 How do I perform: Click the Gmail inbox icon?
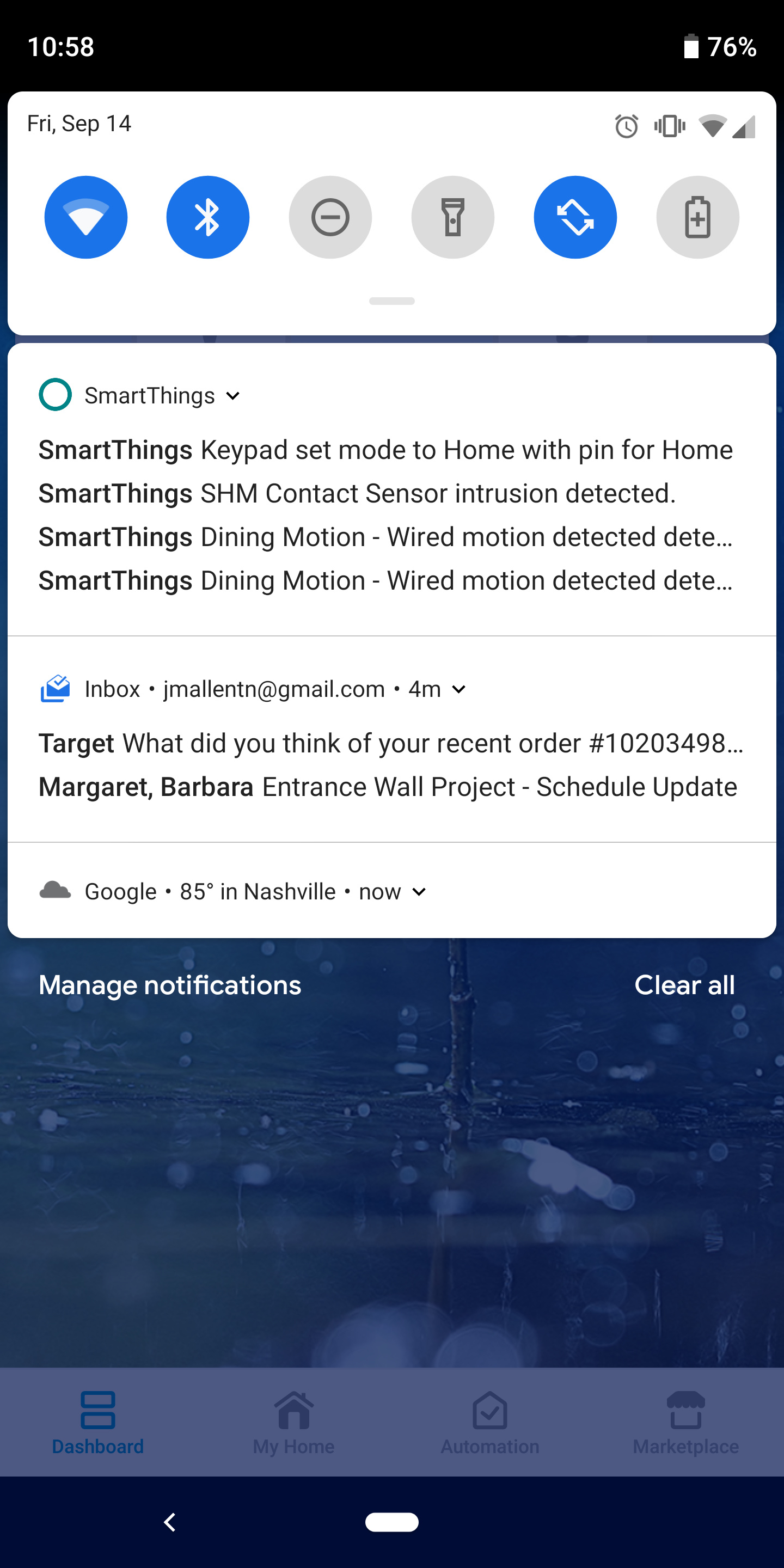coord(56,688)
